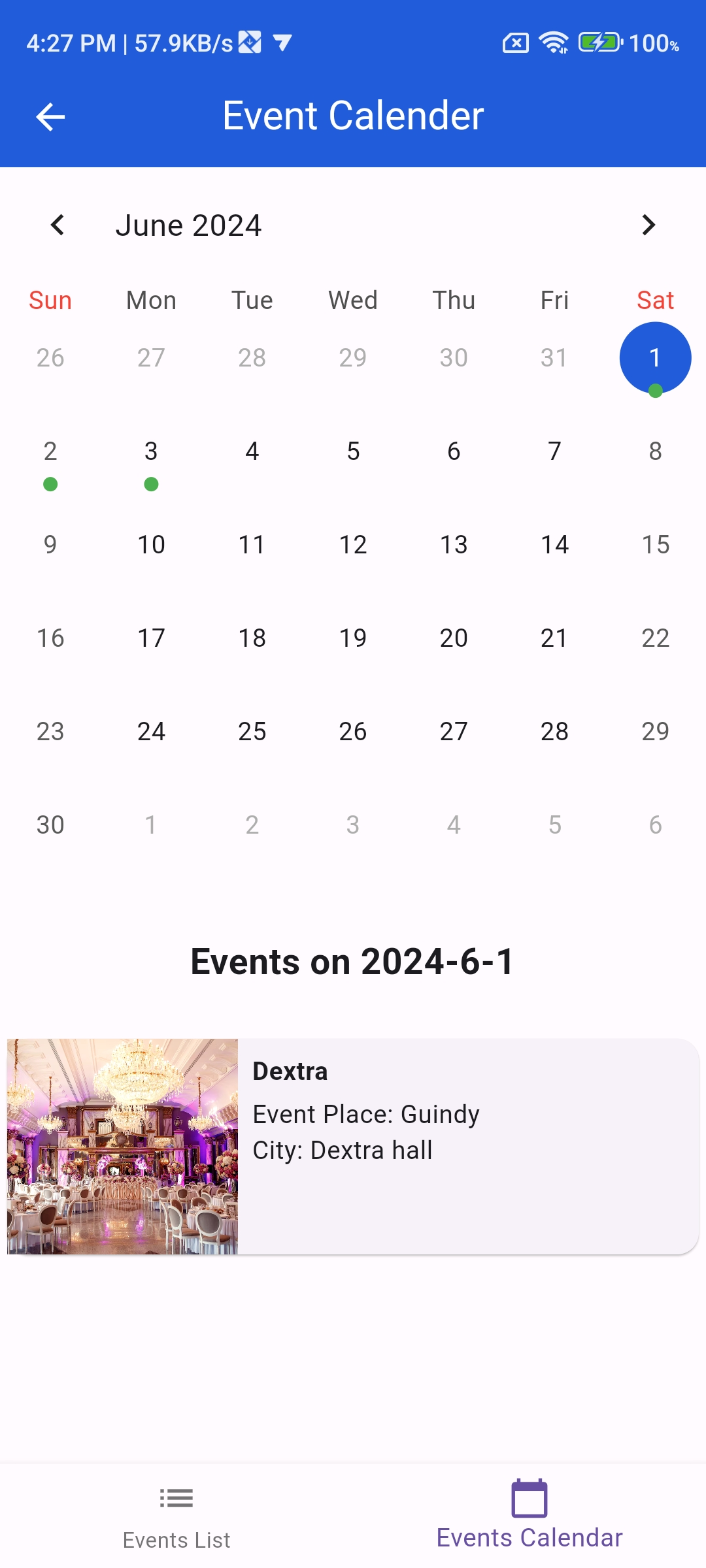The image size is (706, 1568).
Task: Tap date 24 in June
Action: pyautogui.click(x=151, y=732)
